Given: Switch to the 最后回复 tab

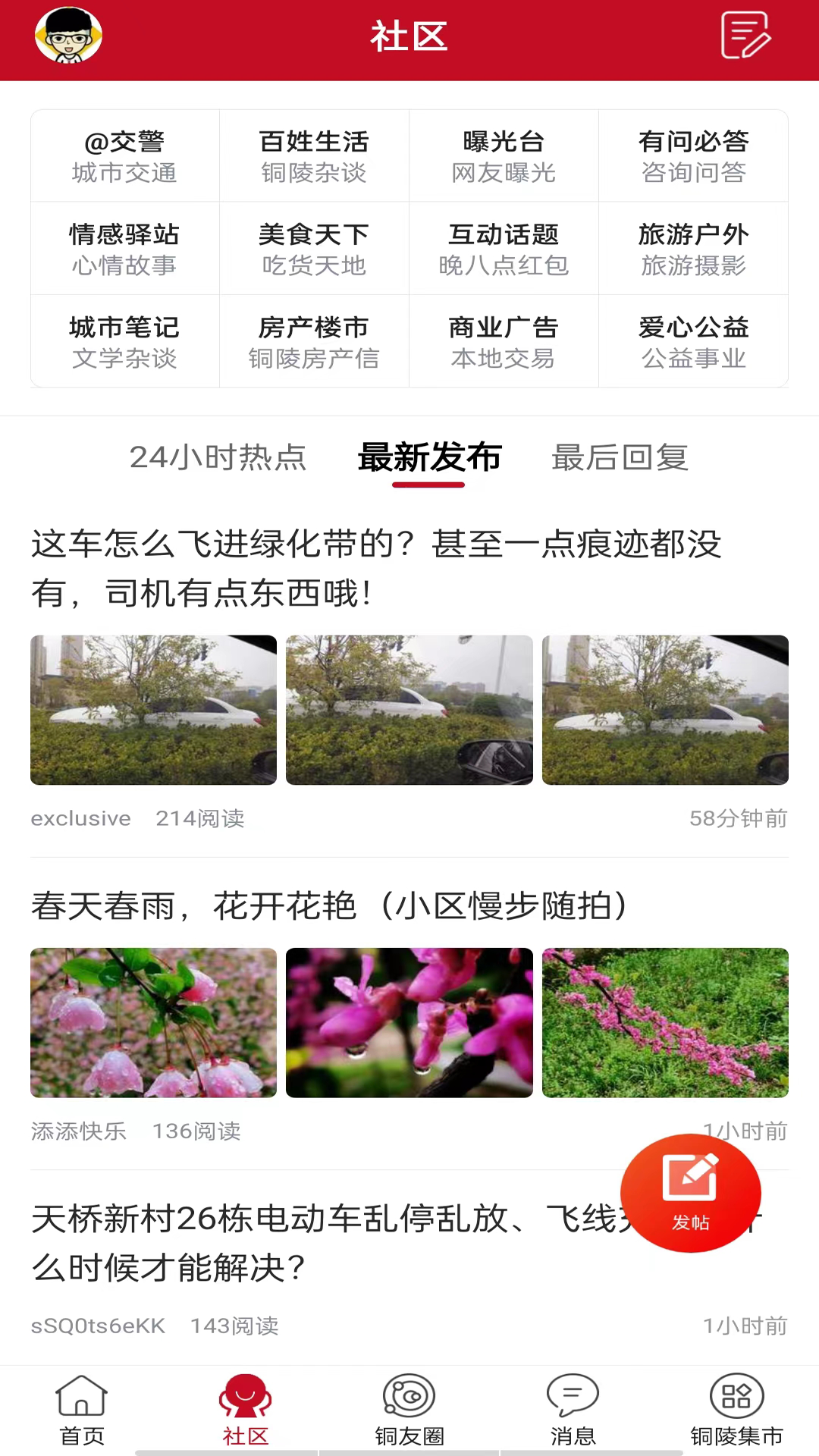Looking at the screenshot, I should (620, 458).
